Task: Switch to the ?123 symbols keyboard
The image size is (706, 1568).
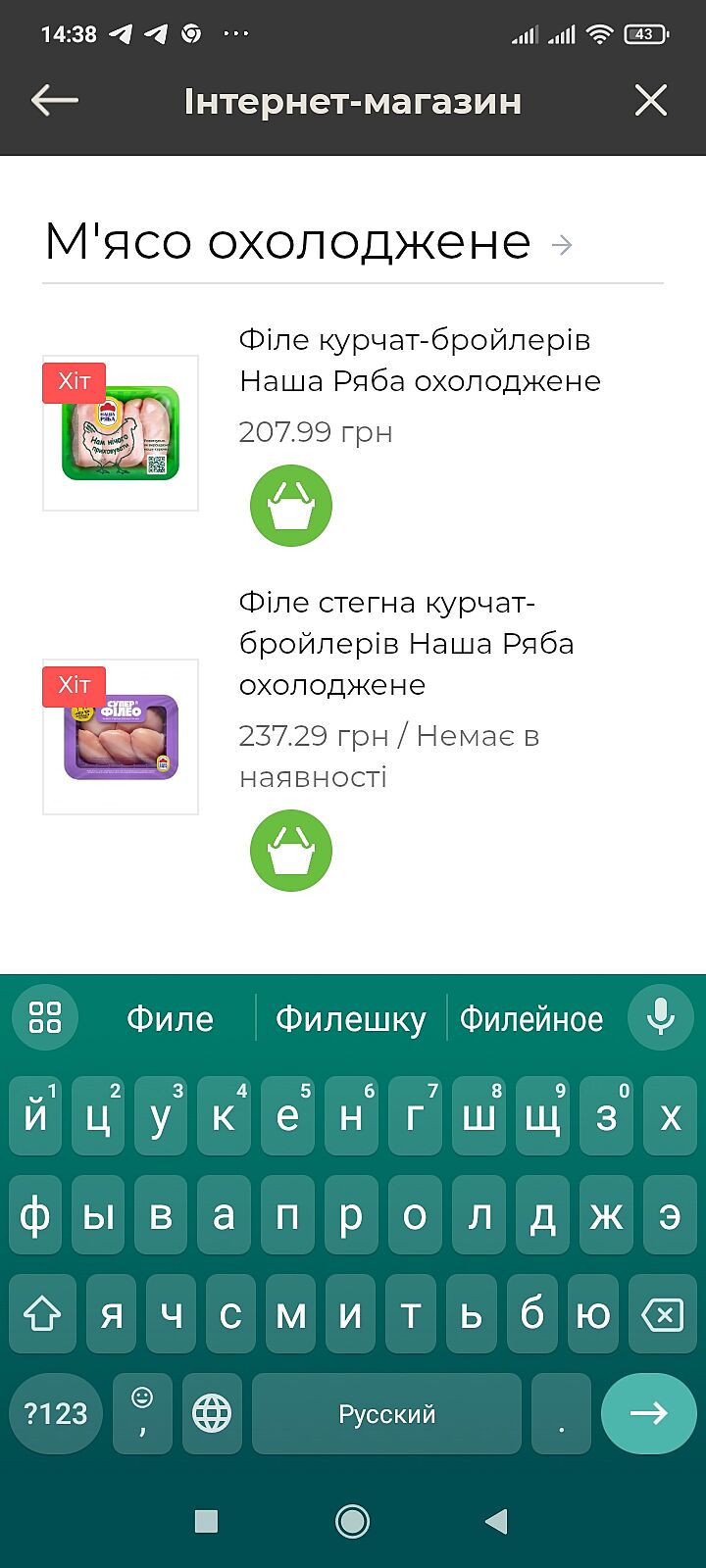Action: tap(56, 1413)
